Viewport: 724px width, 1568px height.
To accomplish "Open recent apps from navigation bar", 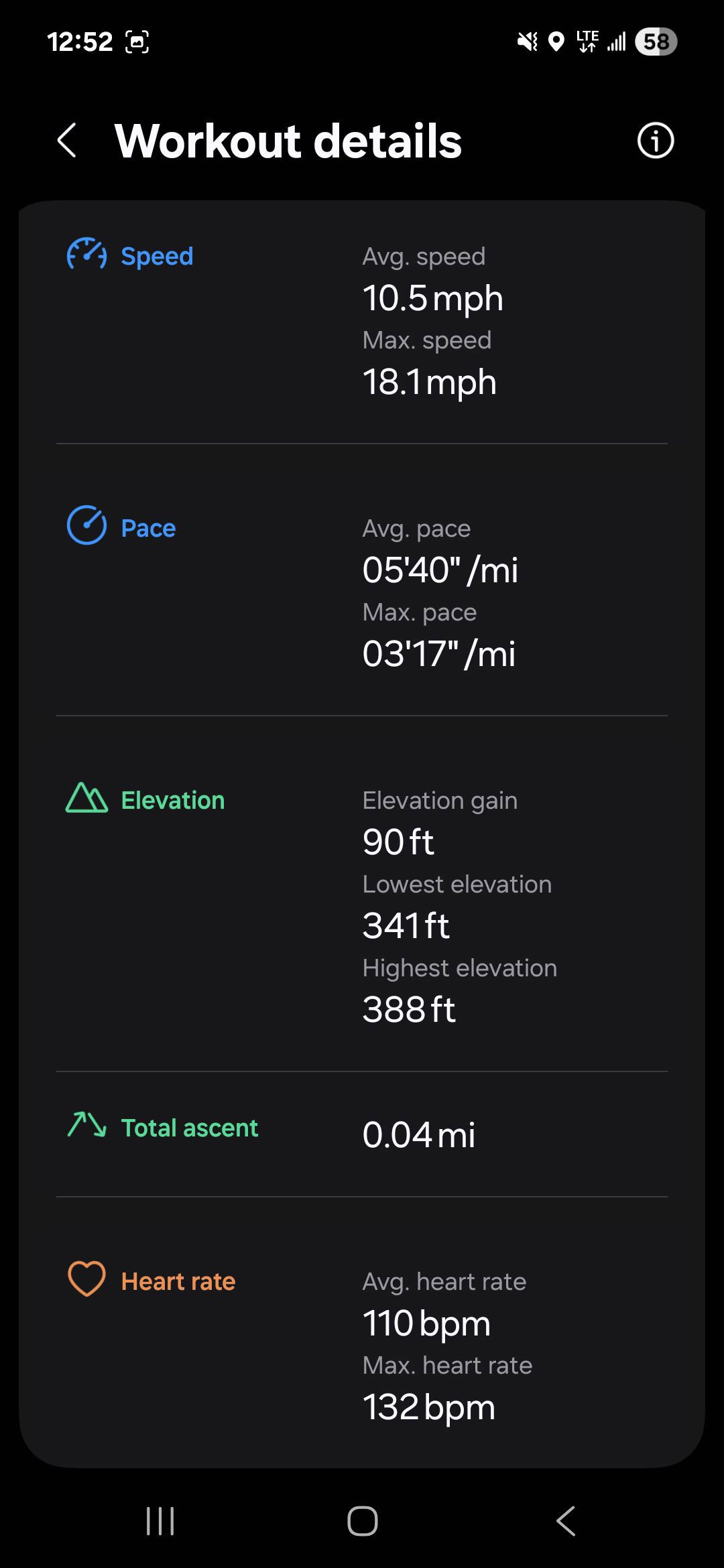I will (x=160, y=1520).
